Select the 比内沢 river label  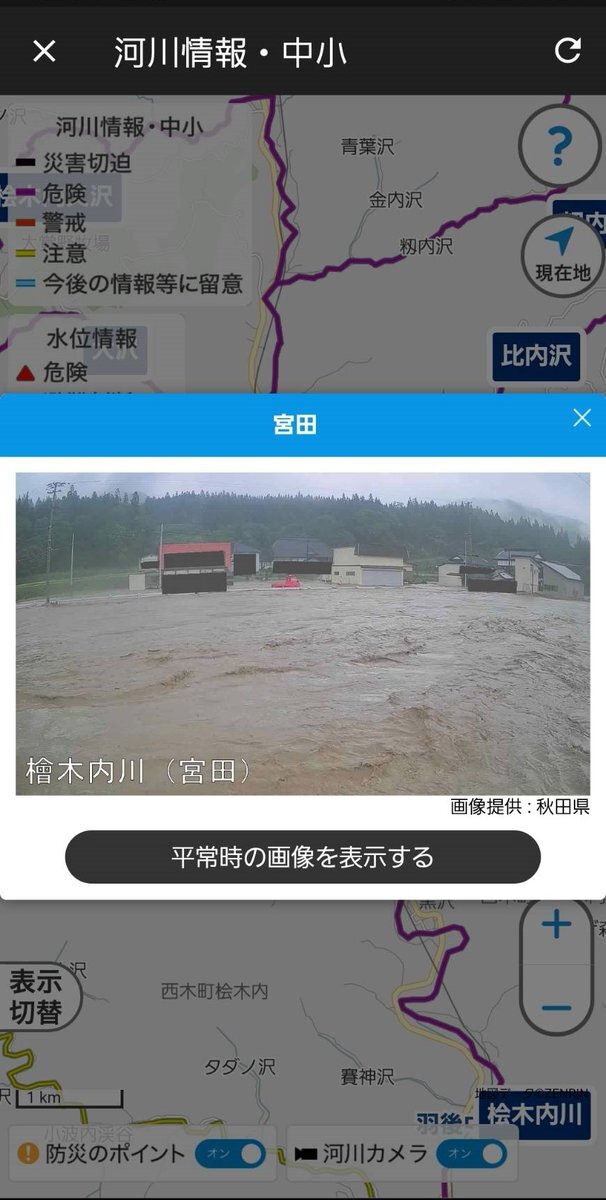535,356
